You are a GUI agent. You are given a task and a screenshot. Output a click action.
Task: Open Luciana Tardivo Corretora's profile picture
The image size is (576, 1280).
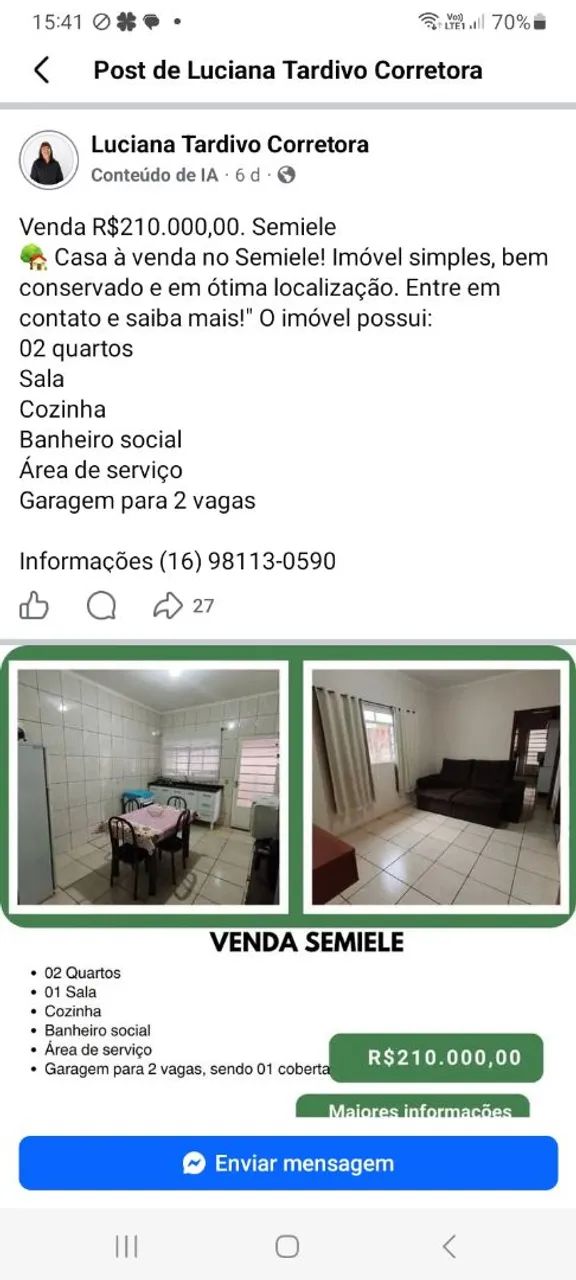pyautogui.click(x=48, y=160)
